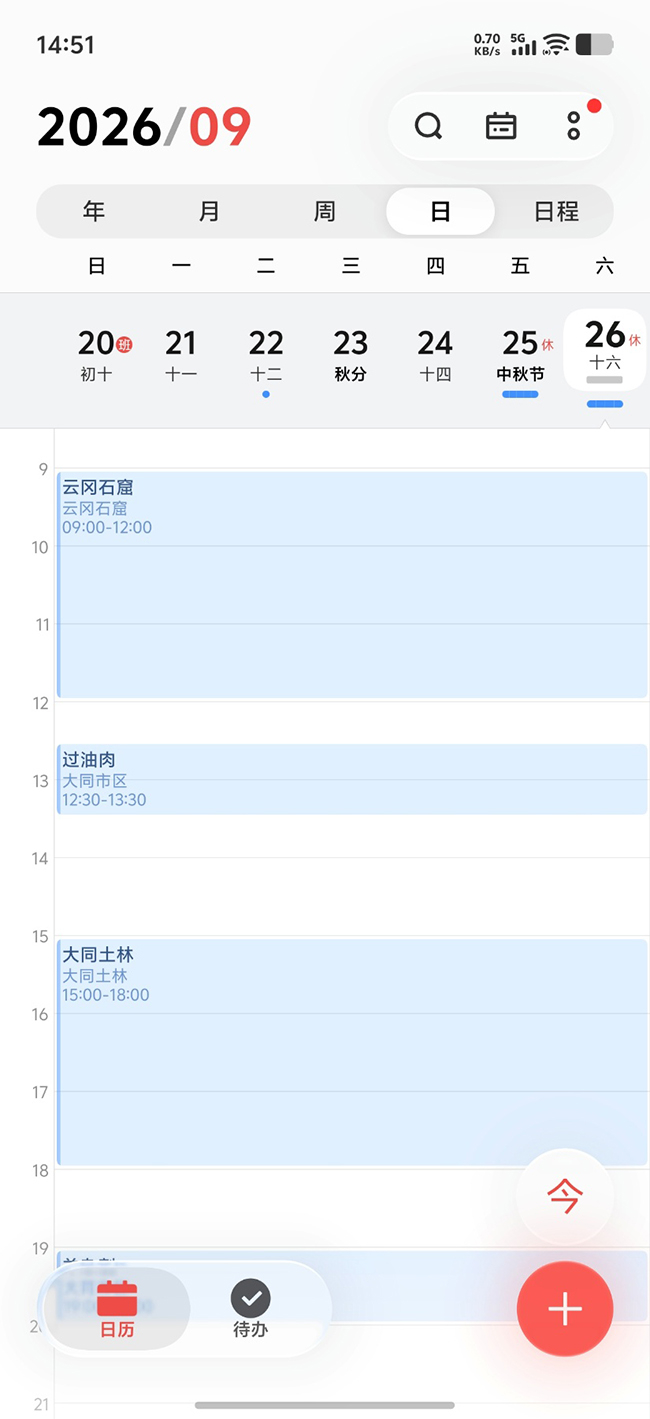Open the date jump calendar icon
Screen dimensions: 650x1419
pos(501,126)
